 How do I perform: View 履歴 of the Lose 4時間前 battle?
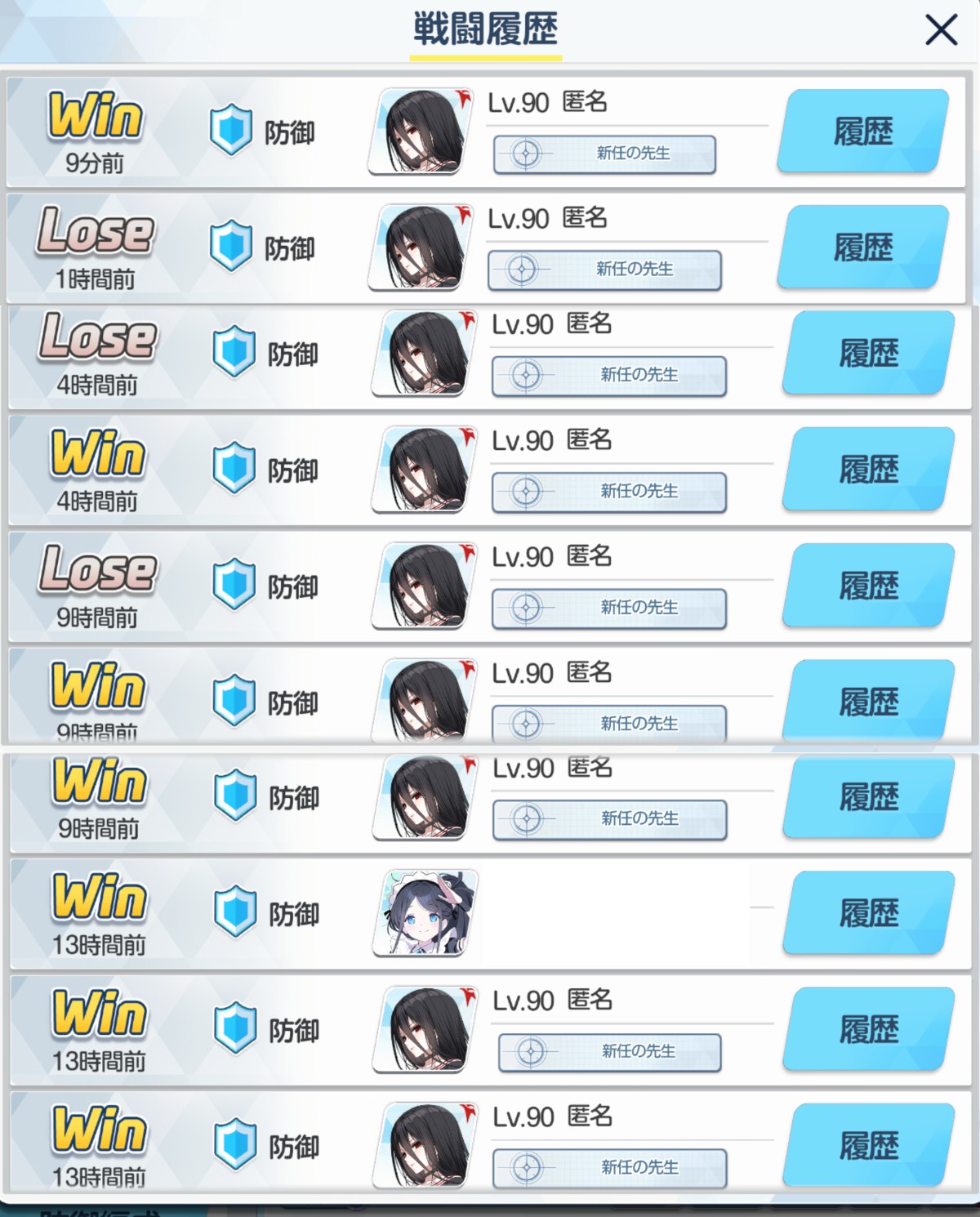pos(868,354)
